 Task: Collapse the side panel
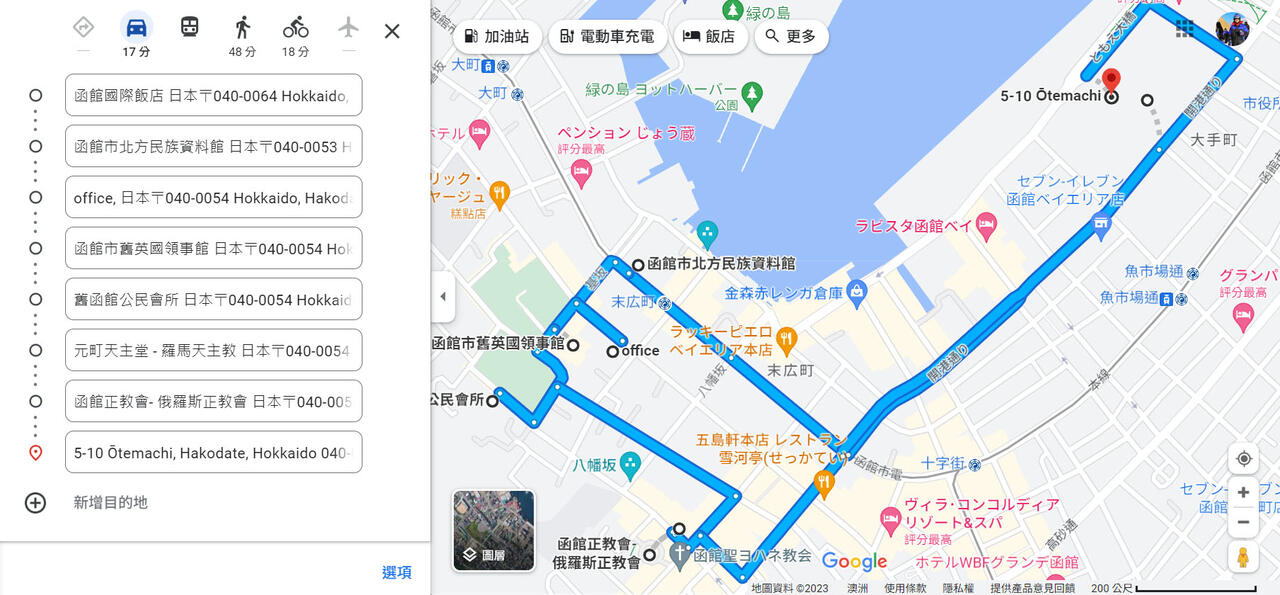(443, 297)
